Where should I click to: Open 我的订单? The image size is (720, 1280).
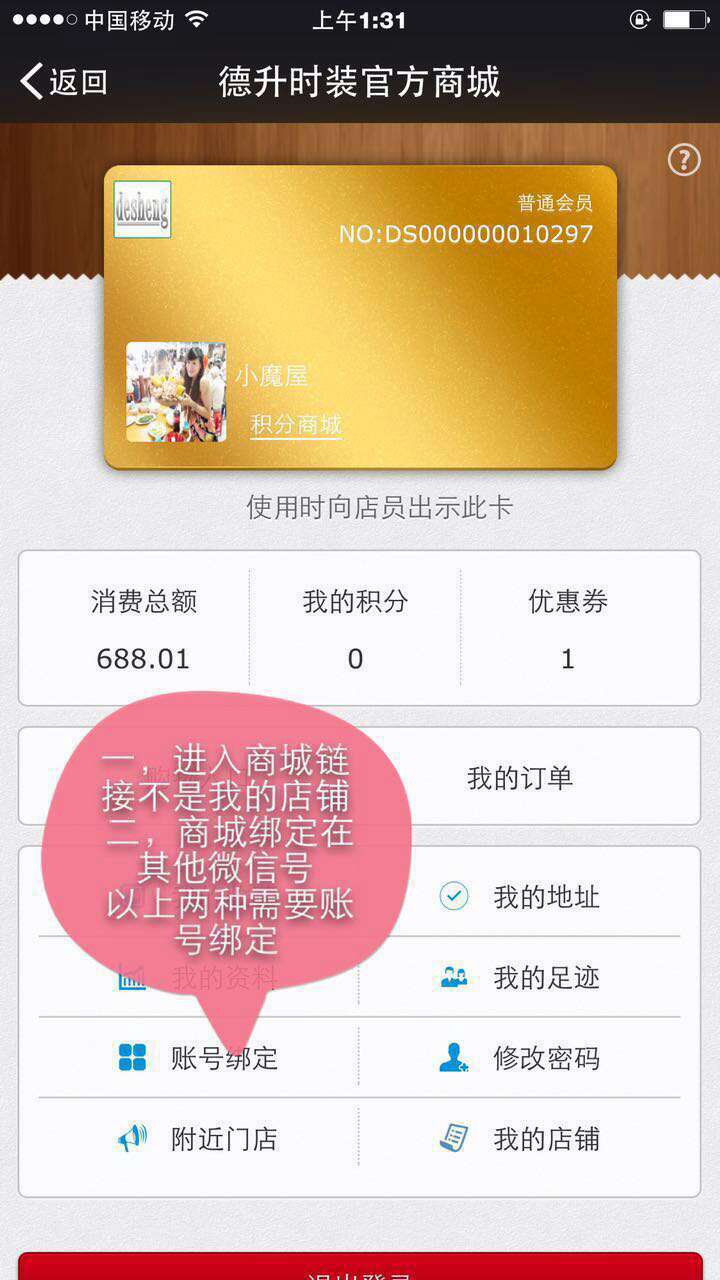point(520,778)
